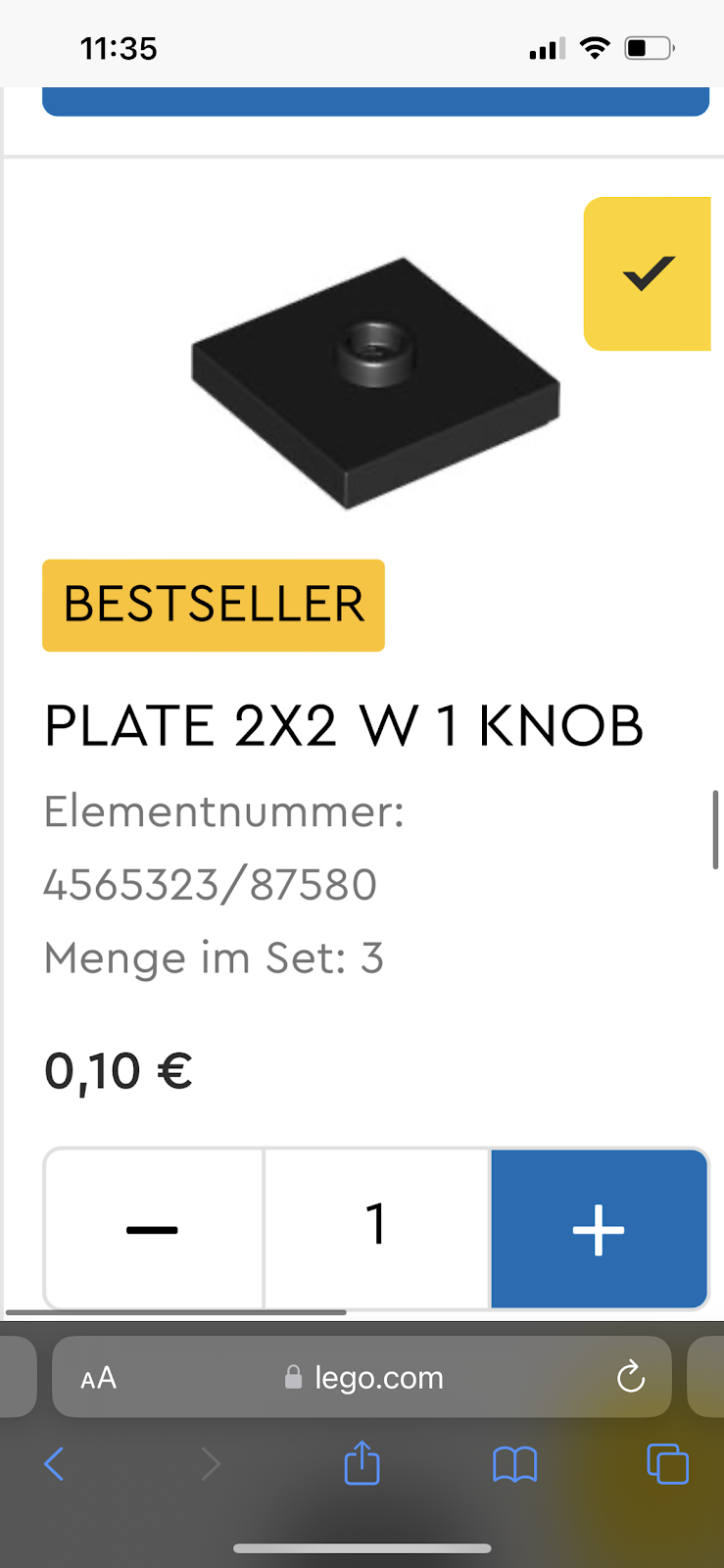Open the AA reader and text-size menu
The width and height of the screenshot is (724, 1568).
(x=99, y=1378)
